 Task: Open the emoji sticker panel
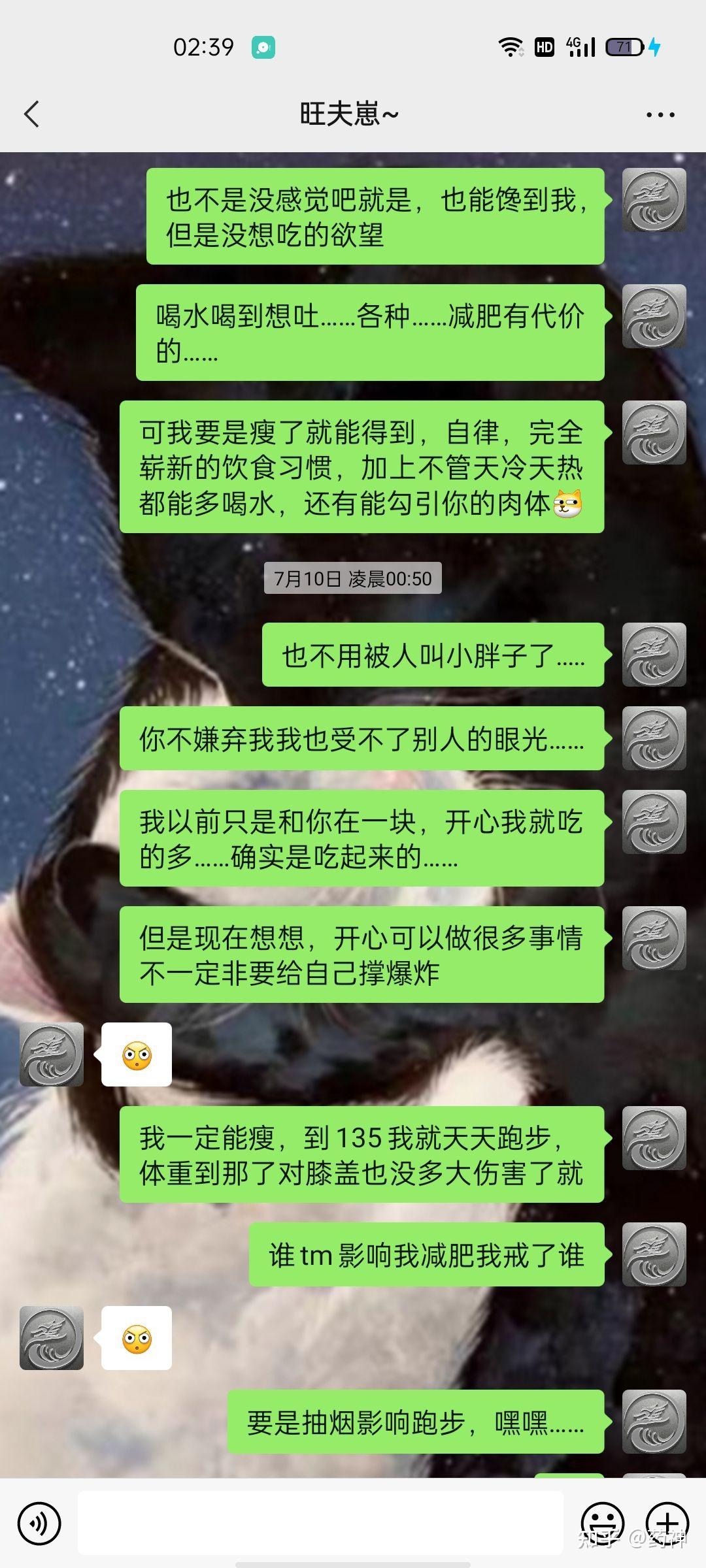602,1524
